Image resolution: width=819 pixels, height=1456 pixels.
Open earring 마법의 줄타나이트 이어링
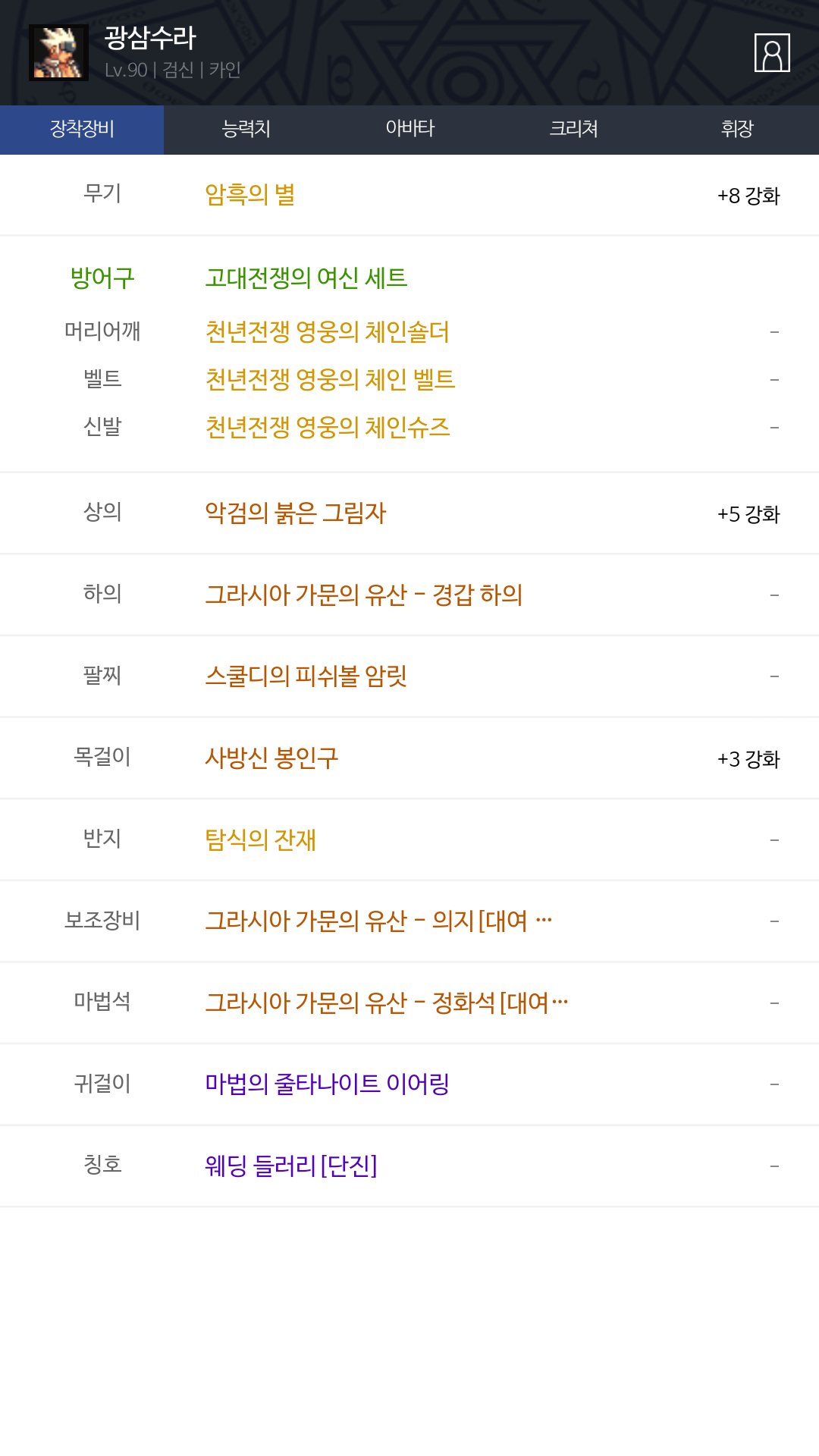(x=327, y=1084)
